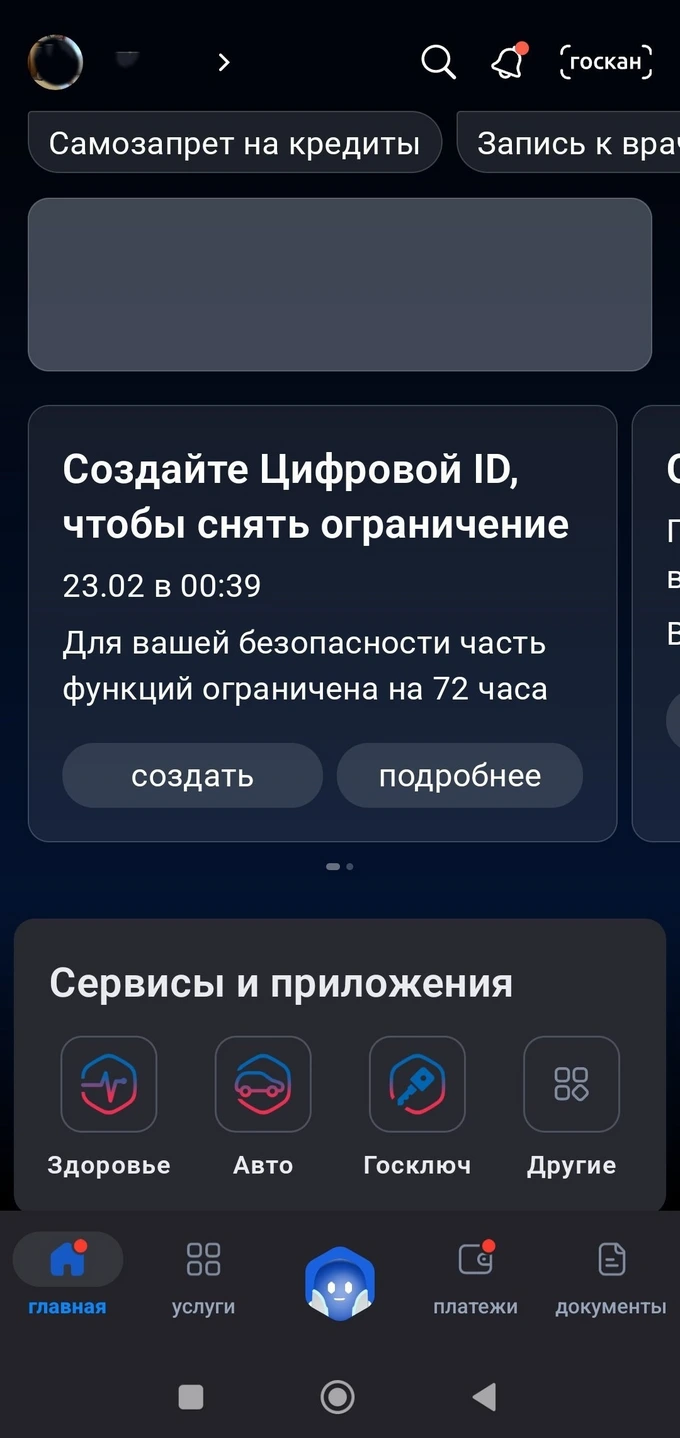Open the search magnifier icon
The image size is (680, 1438).
pos(438,62)
